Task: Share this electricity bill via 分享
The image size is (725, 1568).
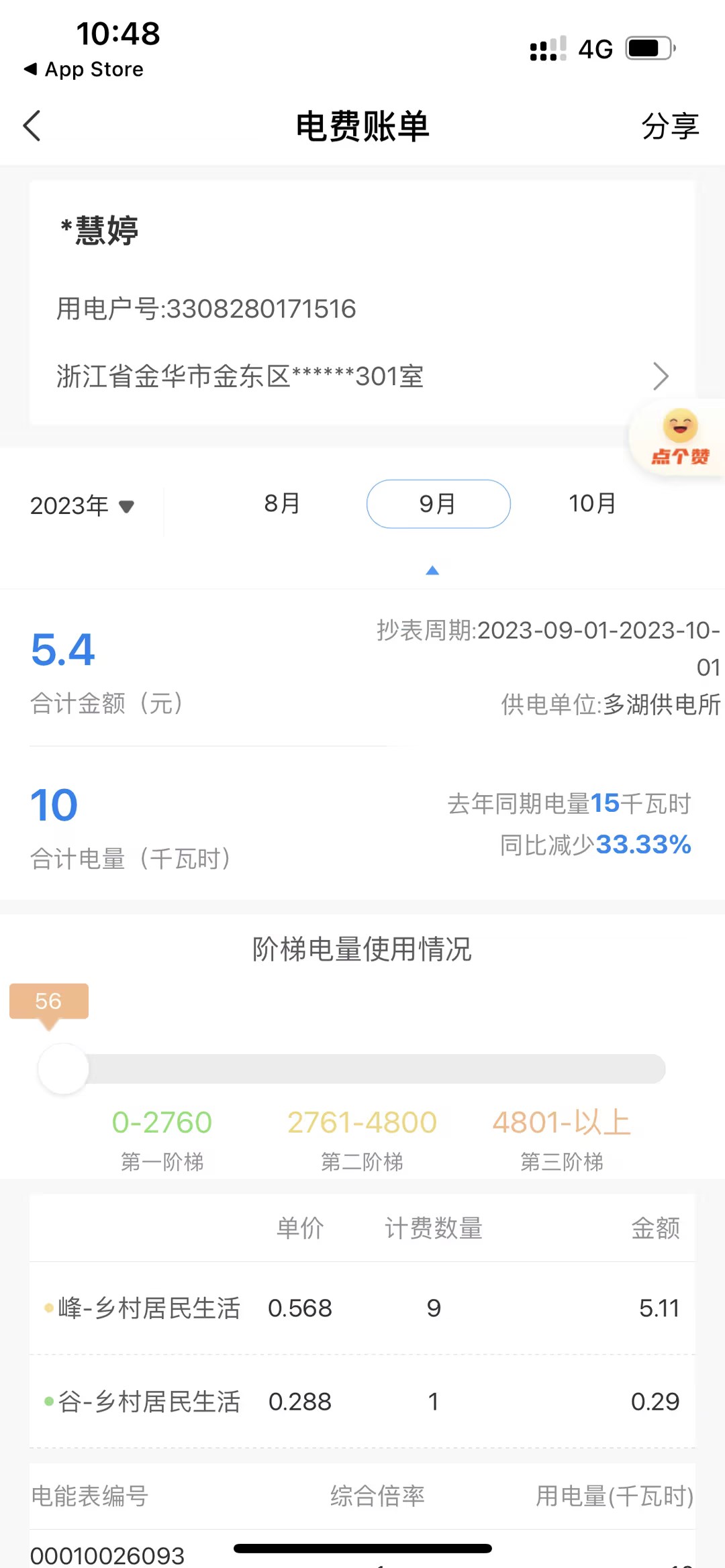Action: click(669, 126)
